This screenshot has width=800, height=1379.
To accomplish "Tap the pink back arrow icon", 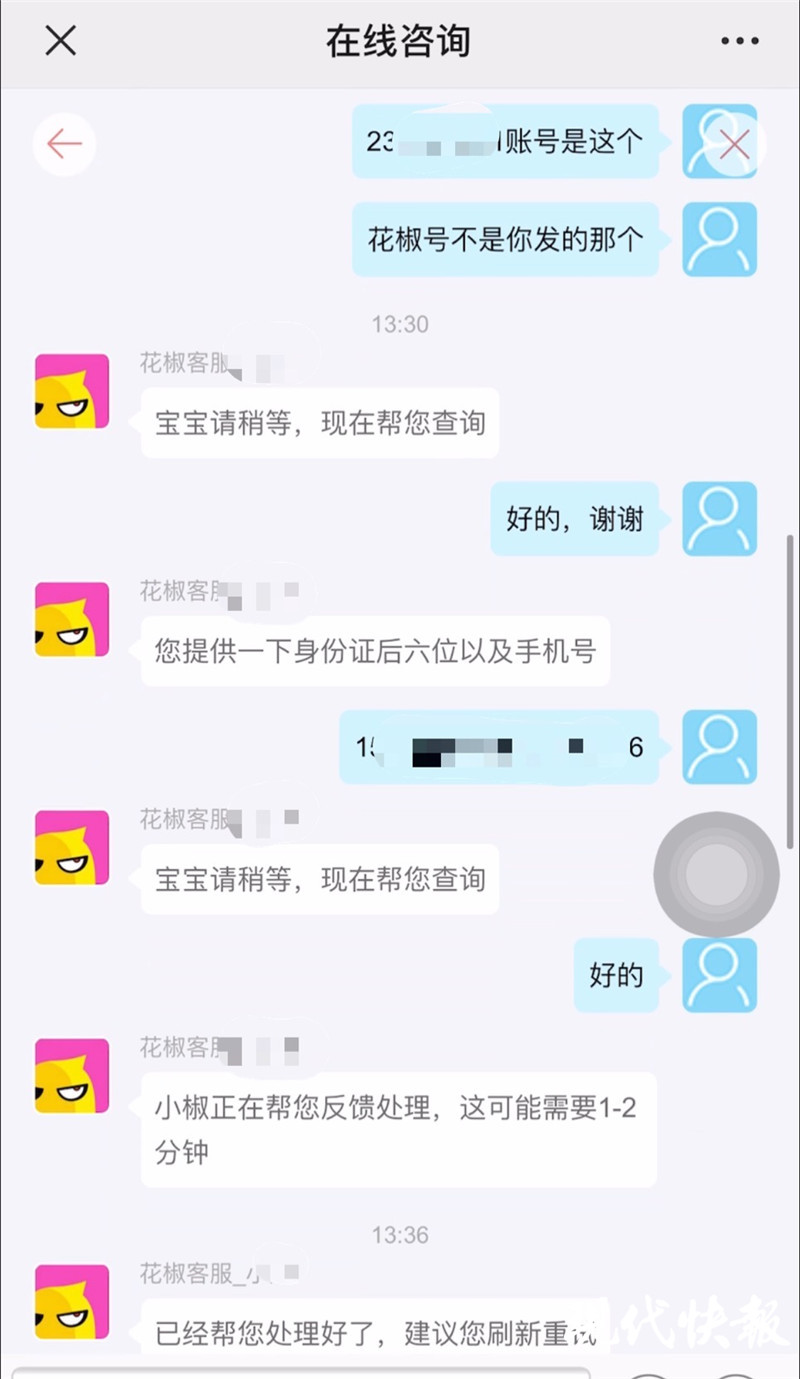I will (64, 143).
